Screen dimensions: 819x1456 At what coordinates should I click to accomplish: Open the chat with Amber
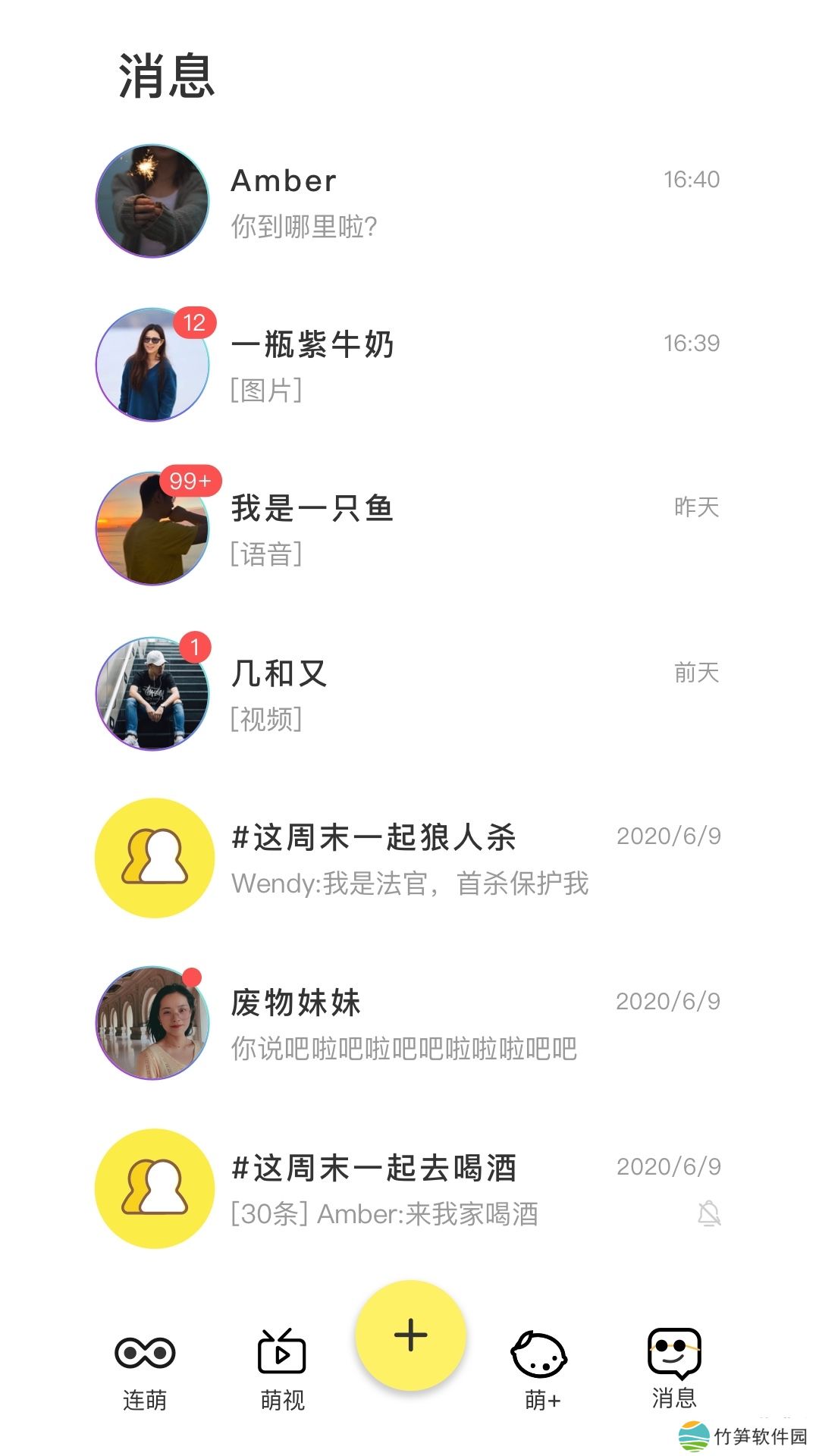[x=409, y=202]
